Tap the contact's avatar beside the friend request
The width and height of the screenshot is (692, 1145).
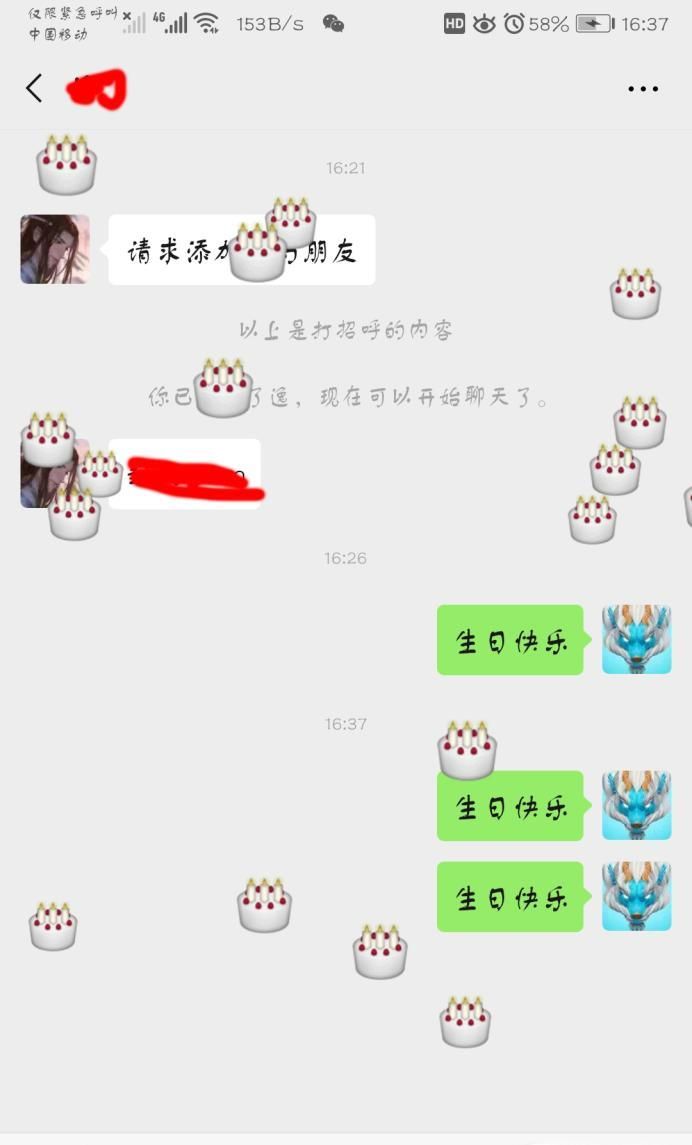click(x=55, y=249)
